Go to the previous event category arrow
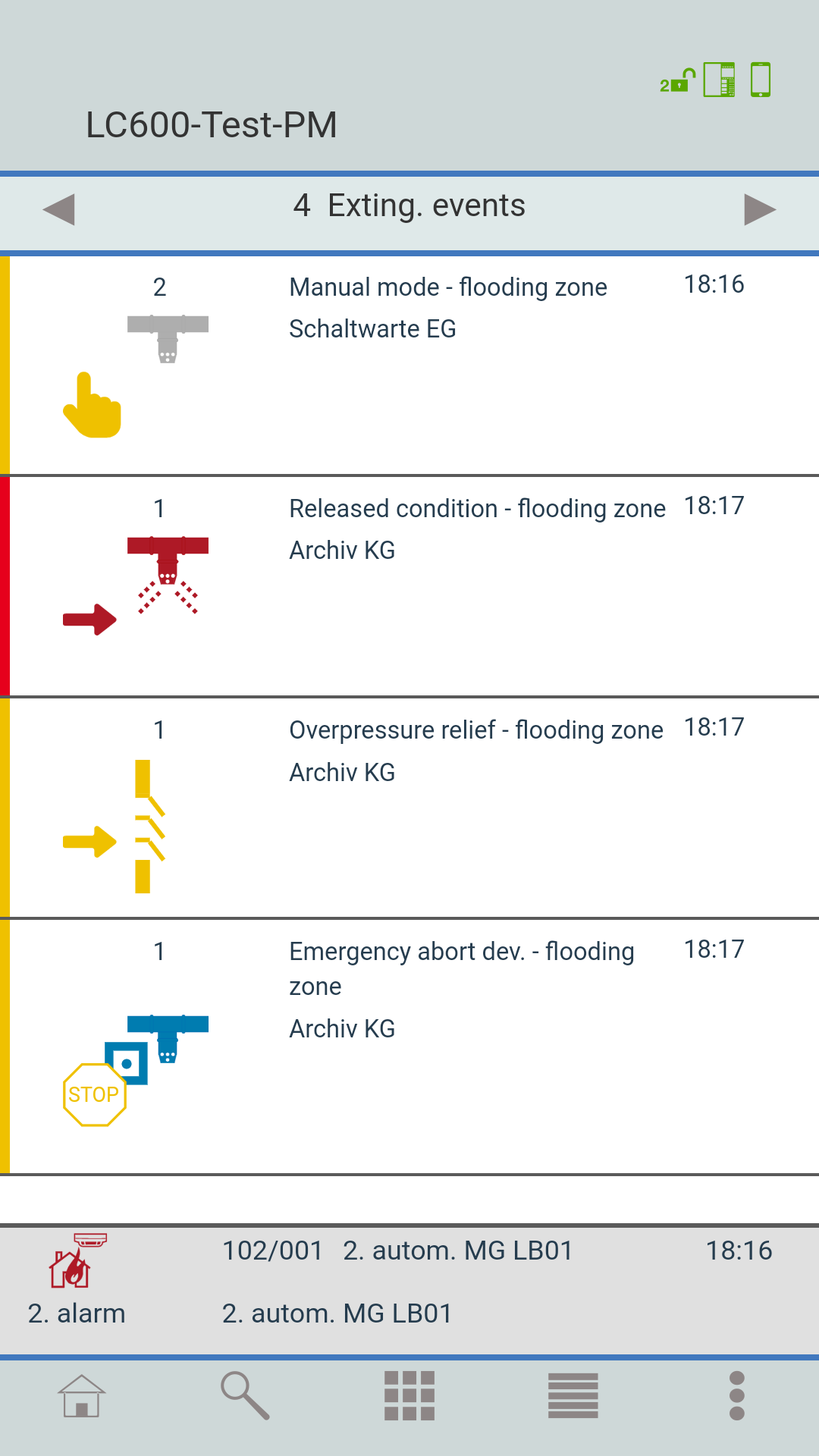The image size is (819, 1456). (x=58, y=209)
